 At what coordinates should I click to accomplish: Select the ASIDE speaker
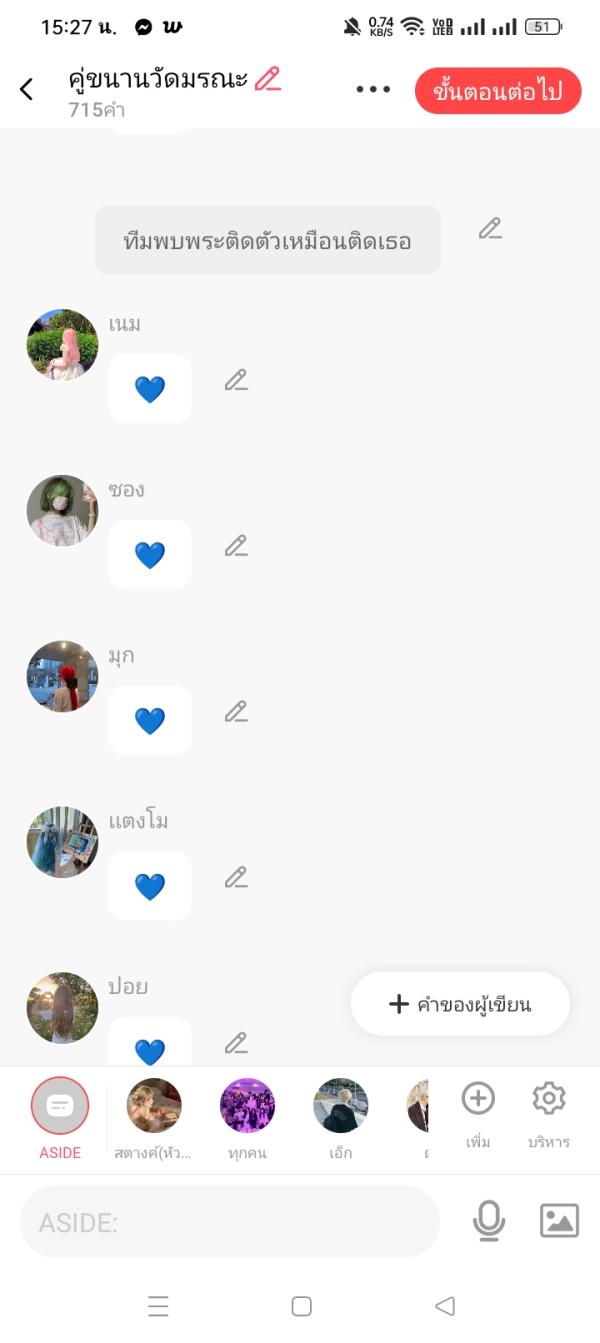[60, 1107]
